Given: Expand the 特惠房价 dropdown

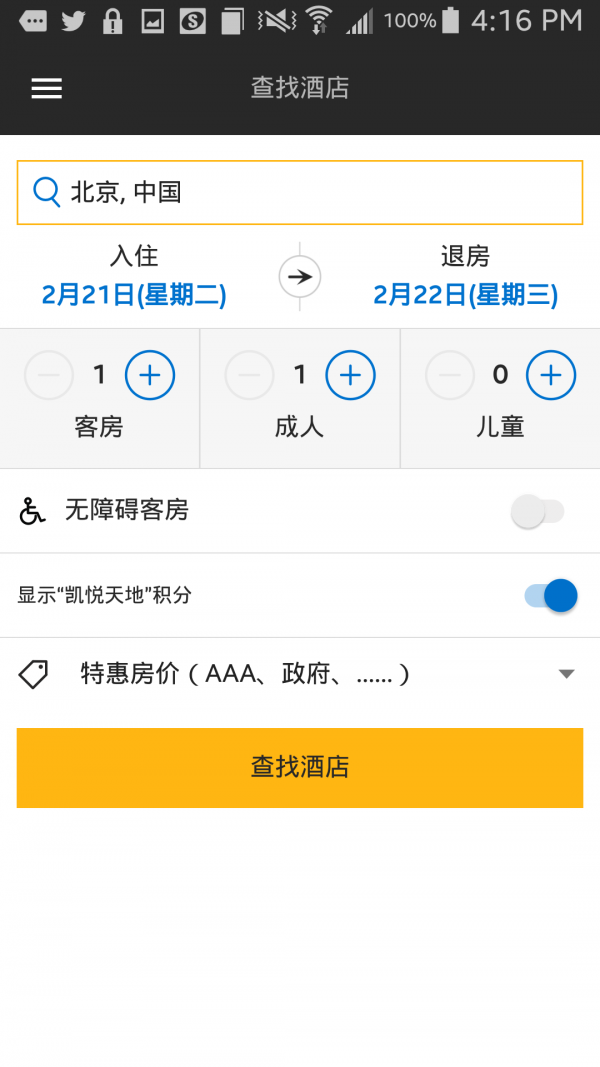Looking at the screenshot, I should 566,674.
